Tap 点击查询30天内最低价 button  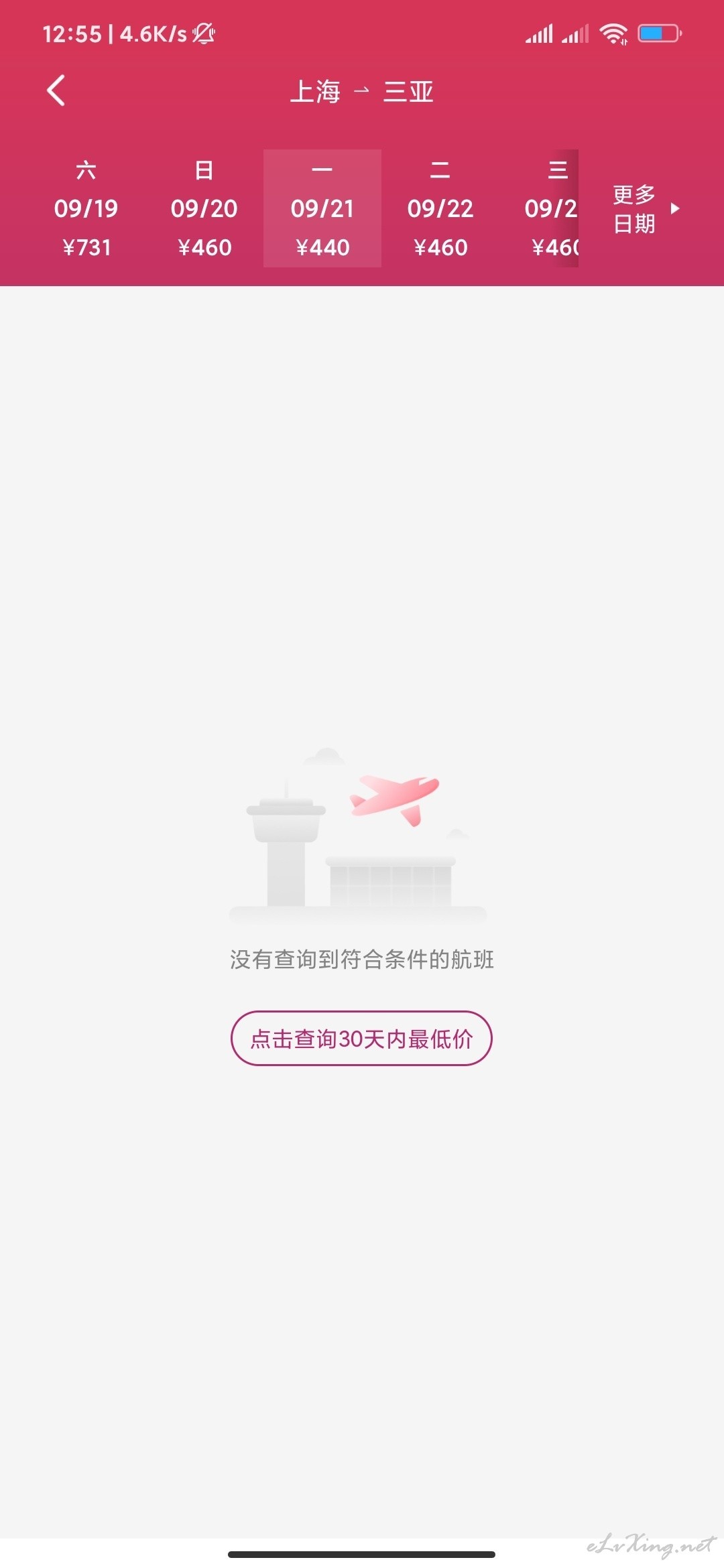pyautogui.click(x=361, y=1038)
